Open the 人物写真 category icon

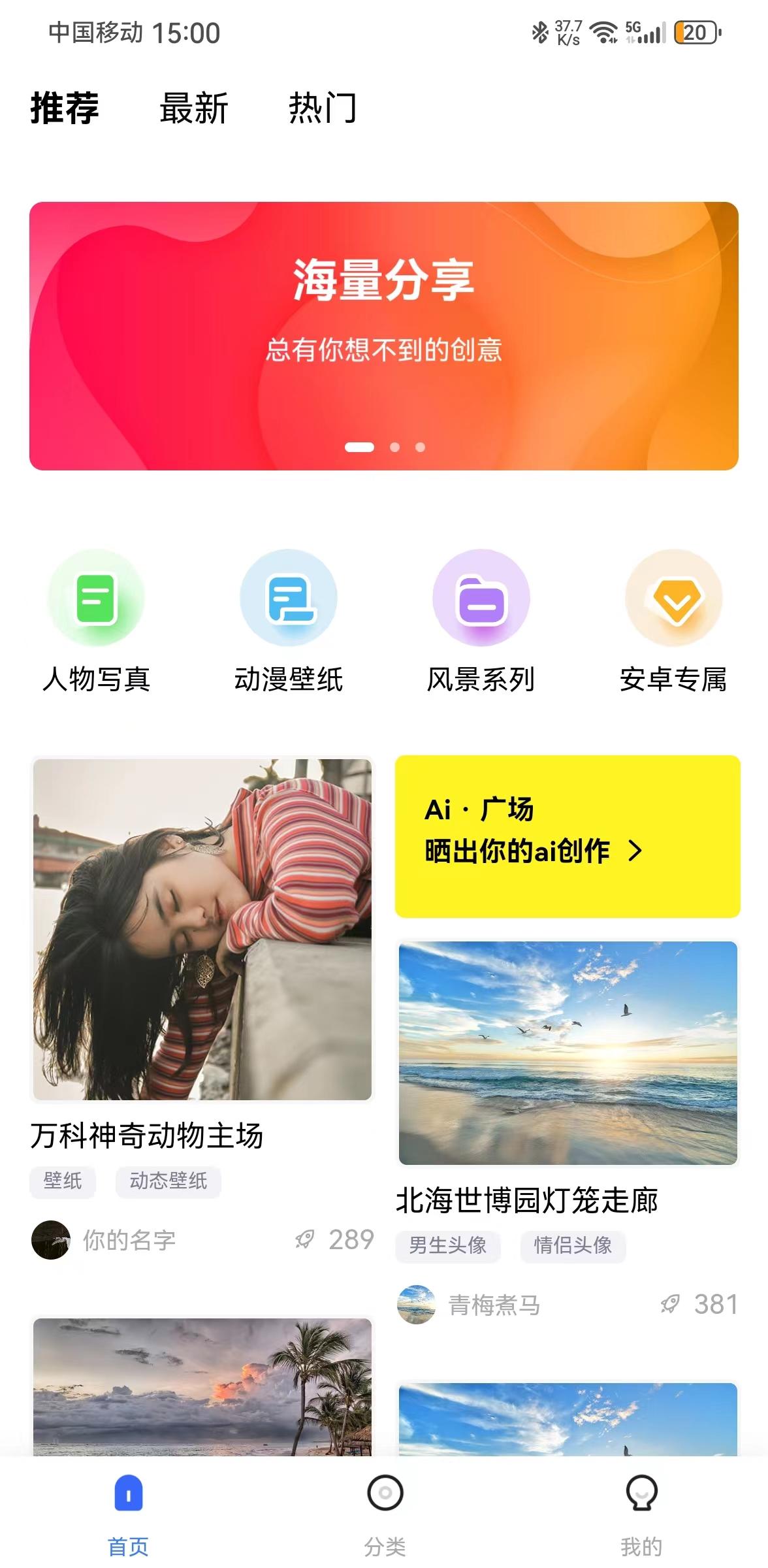click(x=97, y=598)
